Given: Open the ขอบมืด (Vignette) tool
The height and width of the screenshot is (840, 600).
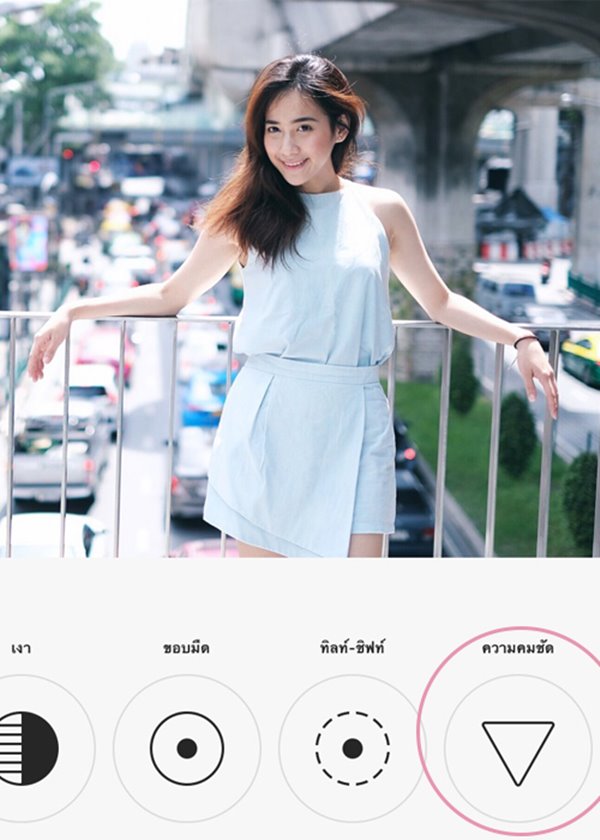Looking at the screenshot, I should click(187, 748).
